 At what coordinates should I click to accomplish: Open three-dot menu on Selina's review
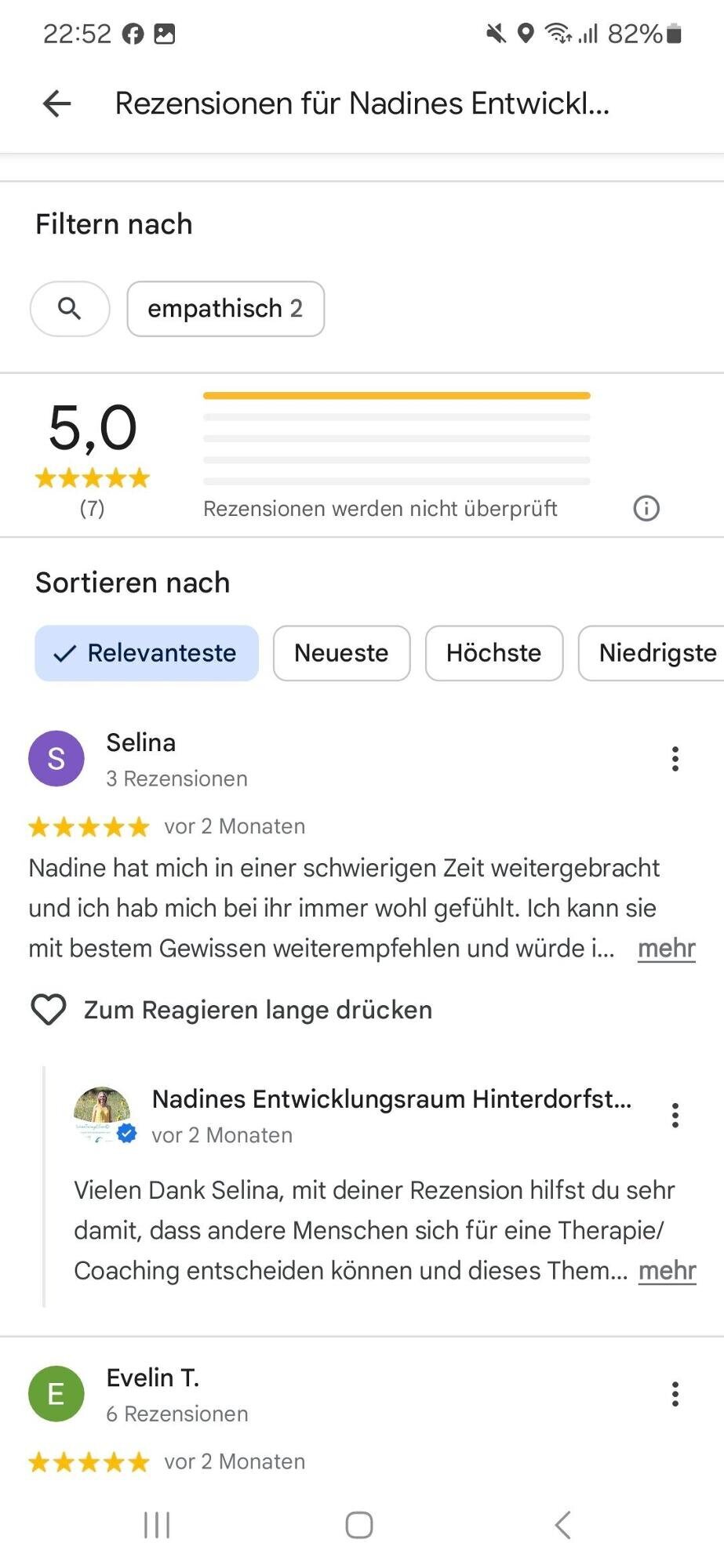[x=675, y=758]
